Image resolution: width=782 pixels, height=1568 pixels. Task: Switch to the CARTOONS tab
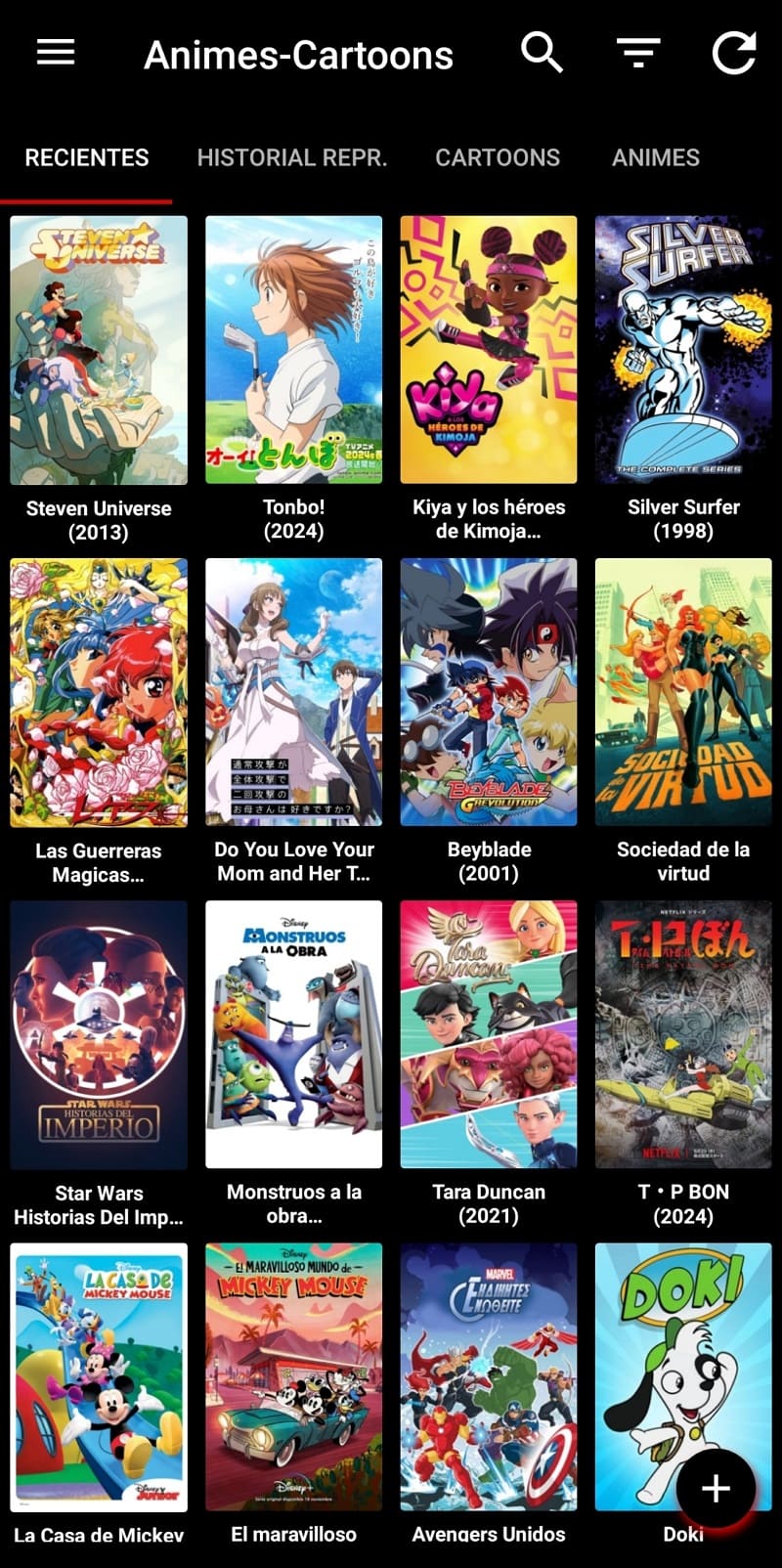498,157
